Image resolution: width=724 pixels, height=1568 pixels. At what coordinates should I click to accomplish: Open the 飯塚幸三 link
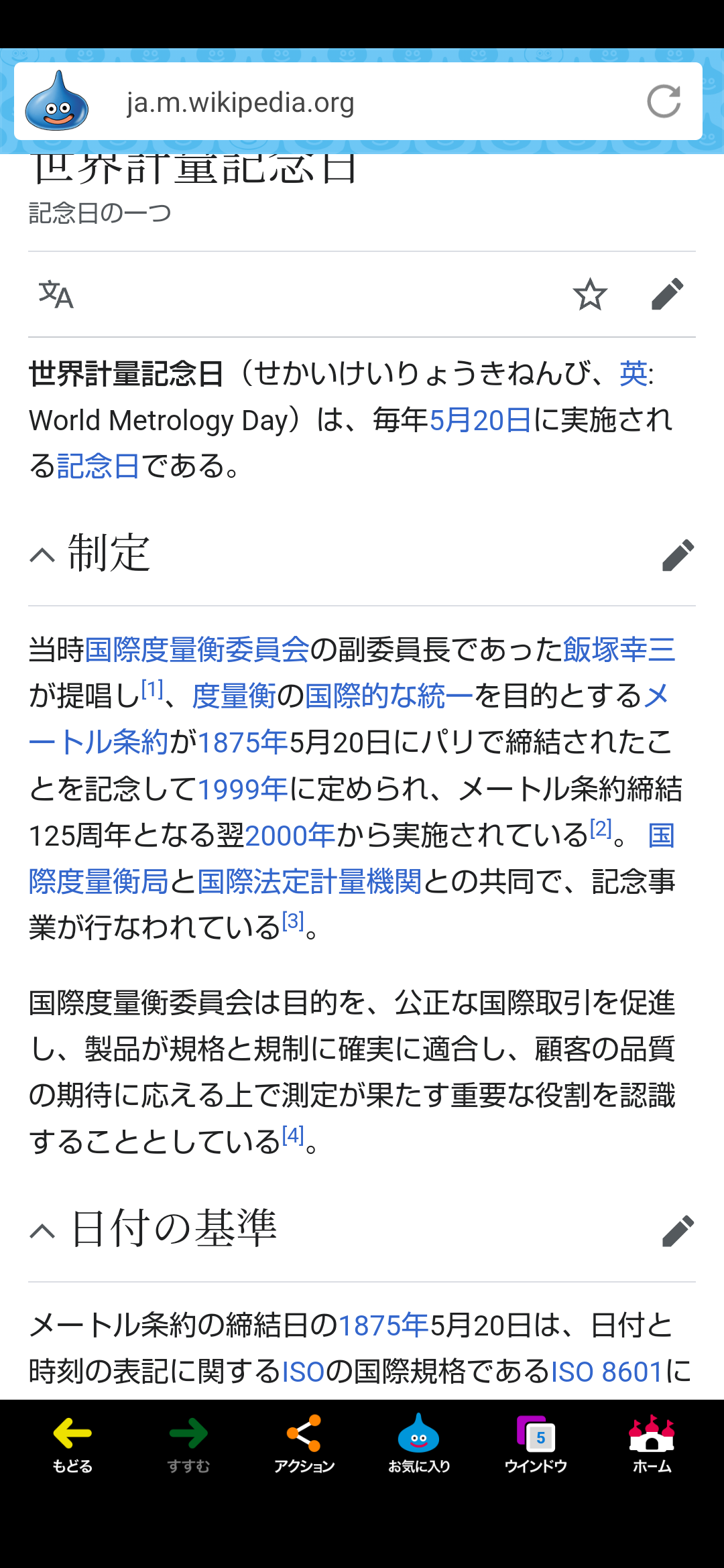(x=619, y=649)
